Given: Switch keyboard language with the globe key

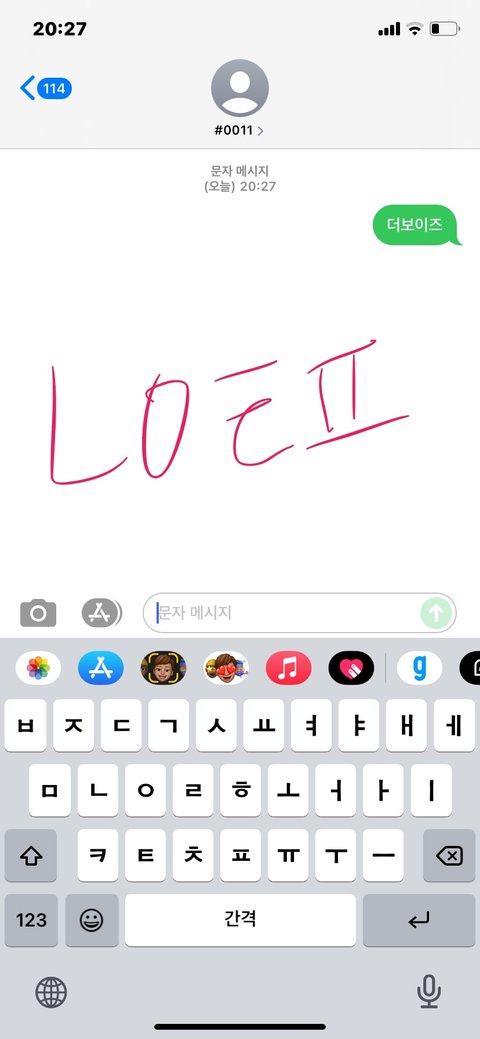Looking at the screenshot, I should click(51, 992).
